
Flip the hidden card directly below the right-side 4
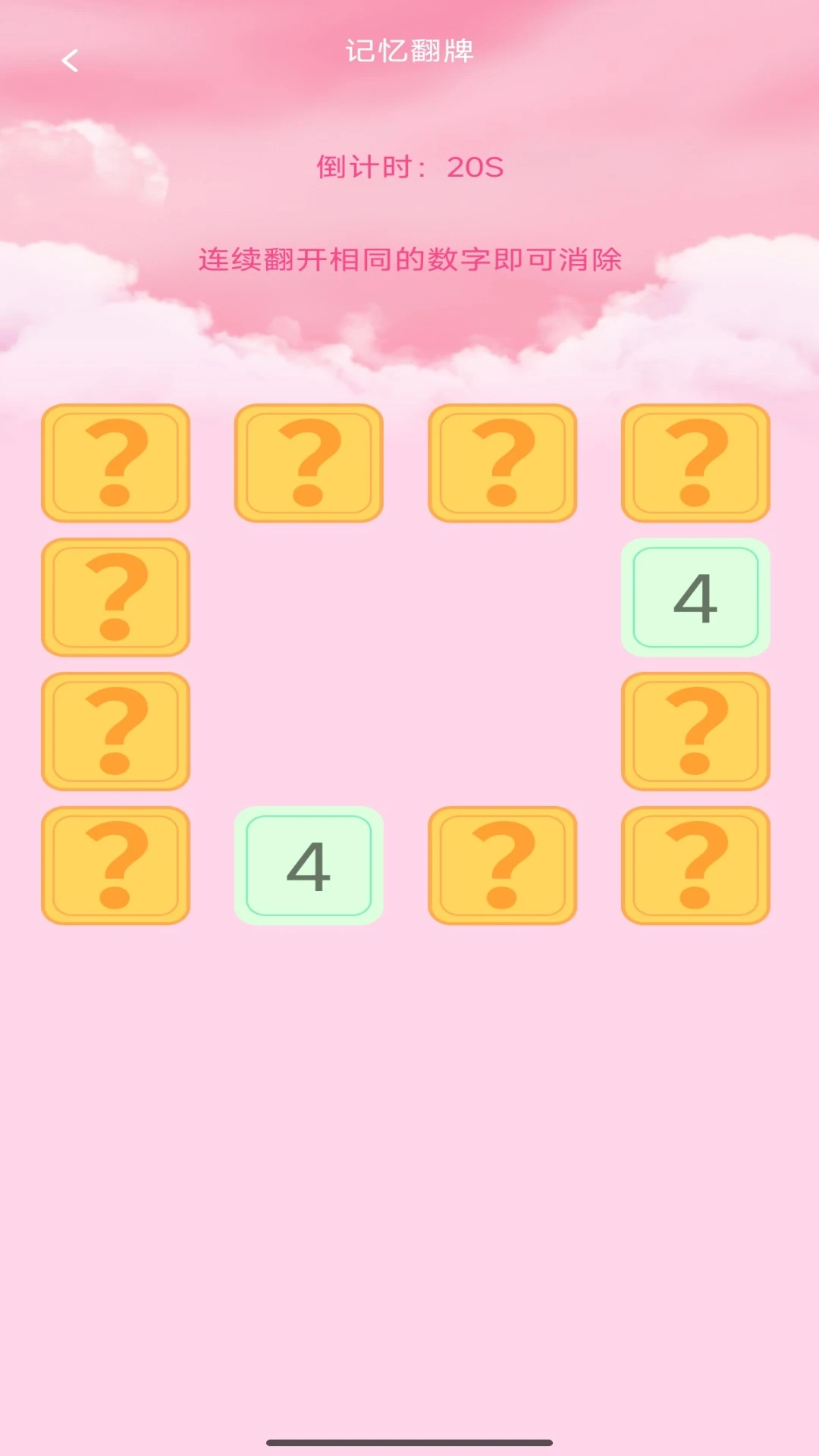pos(695,731)
